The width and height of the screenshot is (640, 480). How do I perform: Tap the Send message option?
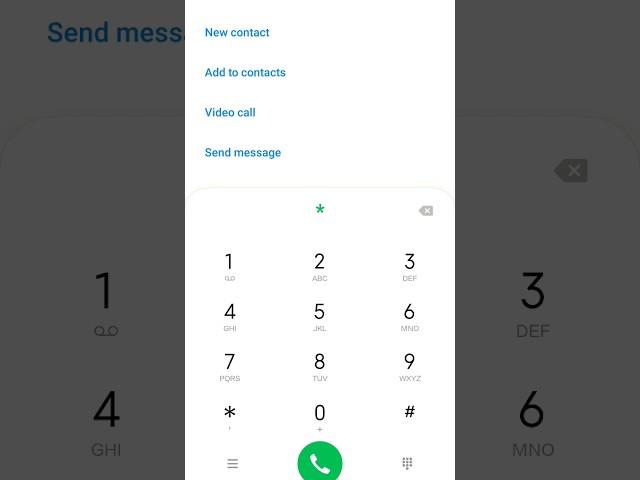coord(243,153)
